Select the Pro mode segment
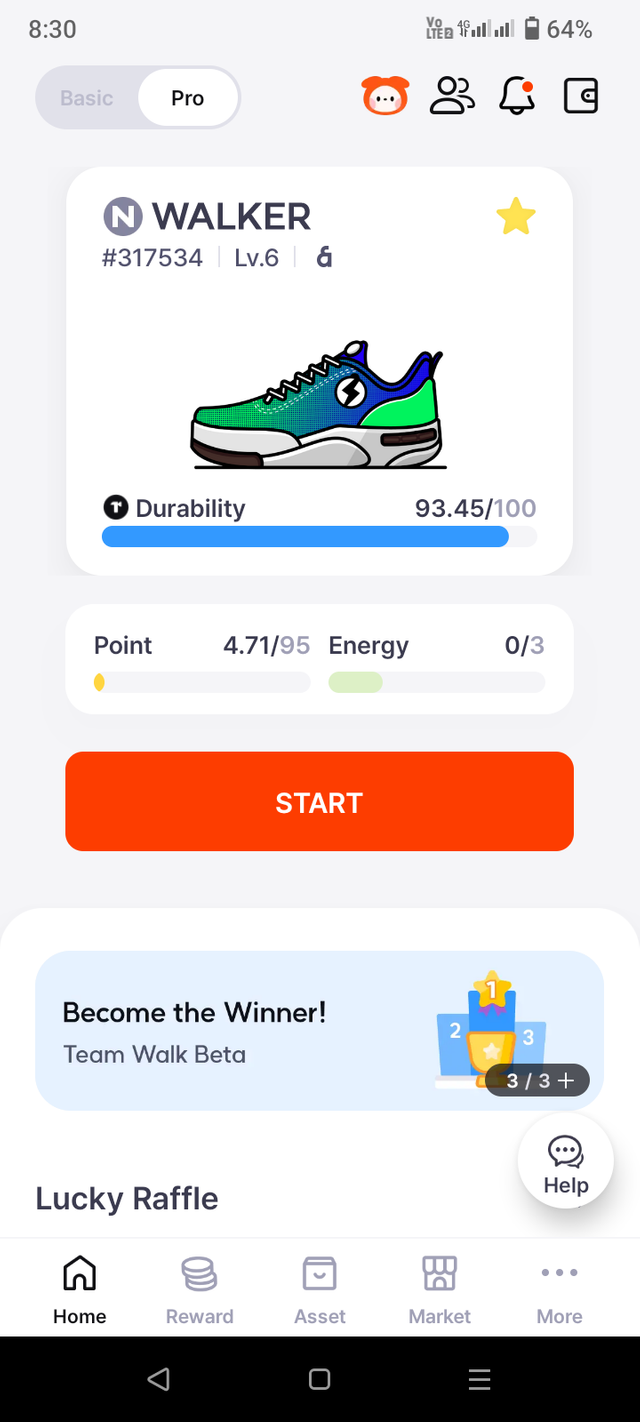 click(x=188, y=98)
